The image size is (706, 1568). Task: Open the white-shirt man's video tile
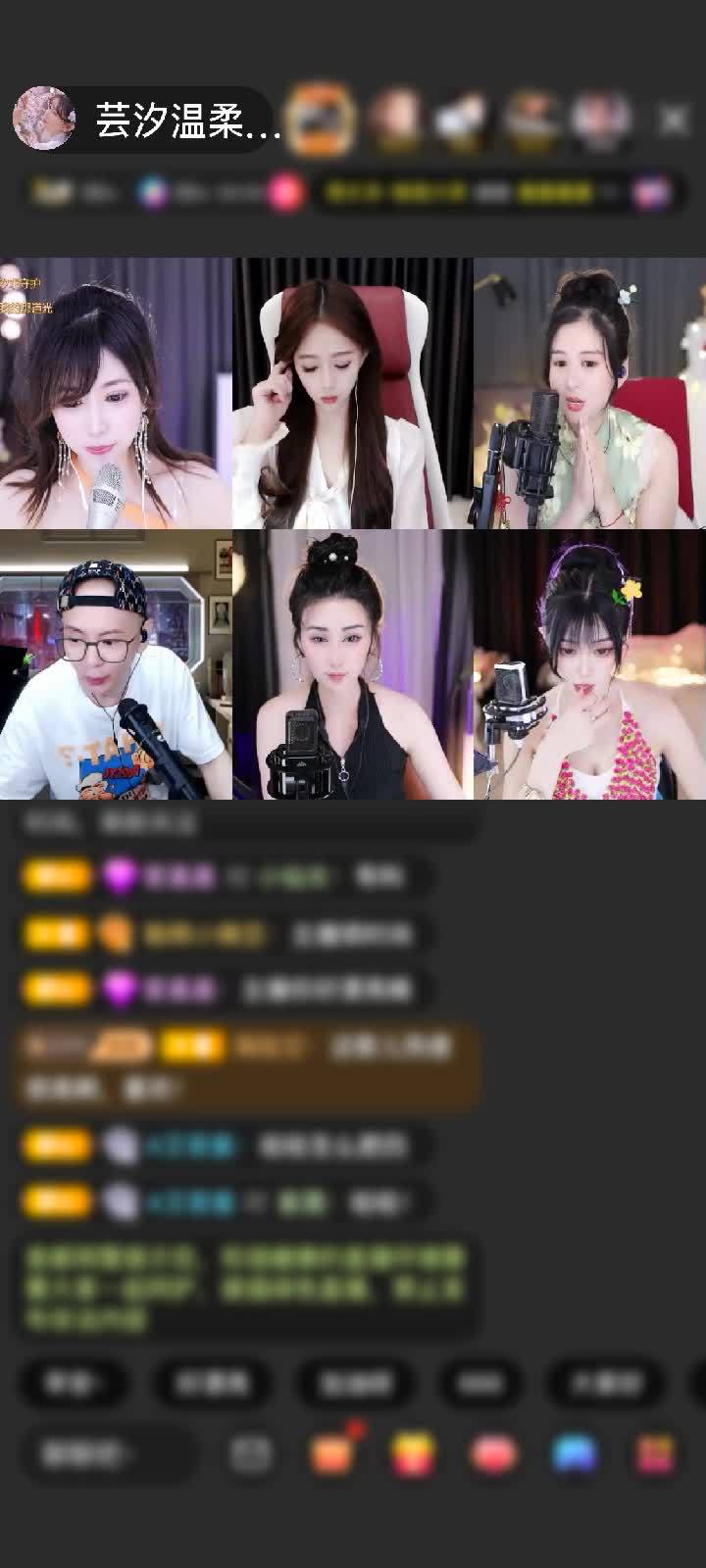coord(116,664)
